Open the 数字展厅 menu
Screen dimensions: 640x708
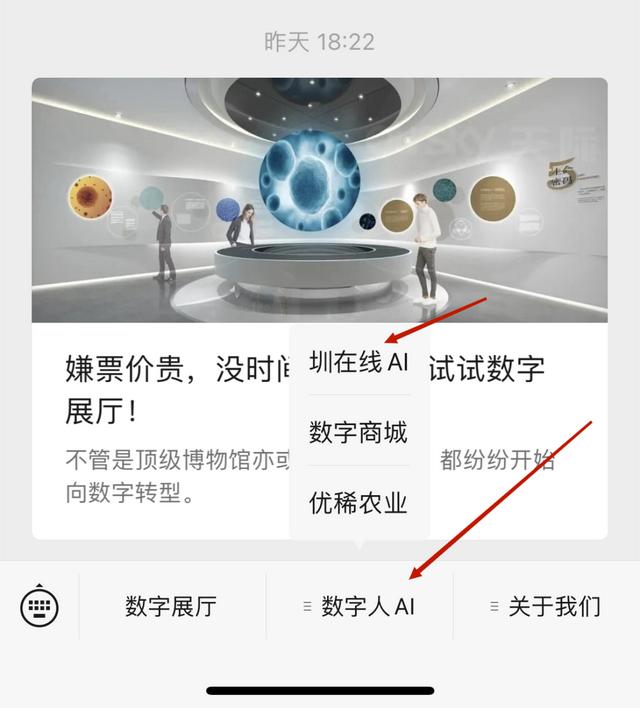[171, 606]
